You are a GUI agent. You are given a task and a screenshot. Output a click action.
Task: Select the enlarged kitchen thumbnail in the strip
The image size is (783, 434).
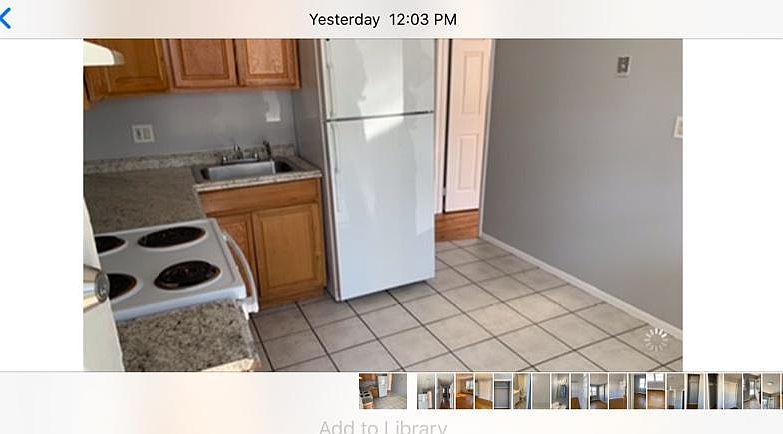coord(383,391)
